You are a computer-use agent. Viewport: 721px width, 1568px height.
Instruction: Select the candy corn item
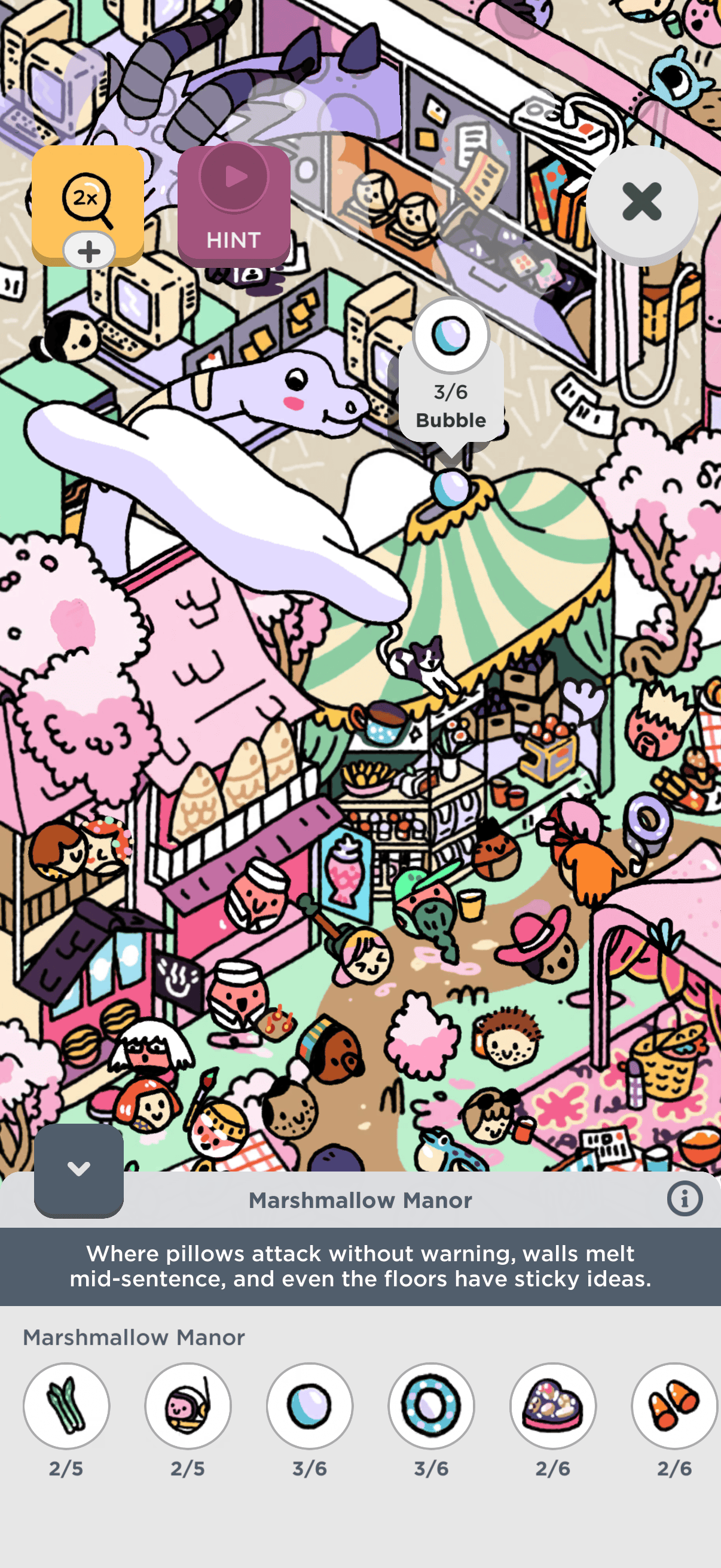pyautogui.click(x=675, y=1405)
